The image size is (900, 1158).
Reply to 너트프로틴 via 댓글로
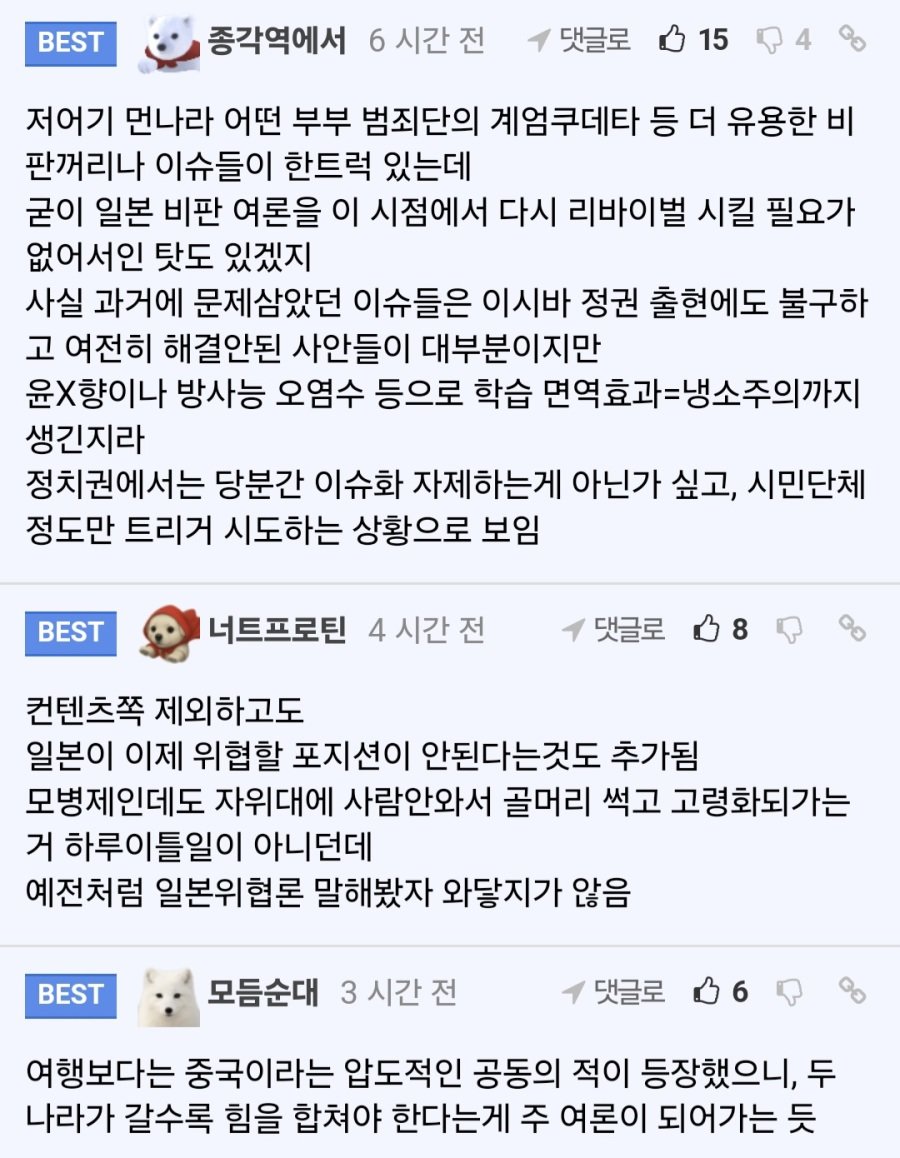coord(614,630)
